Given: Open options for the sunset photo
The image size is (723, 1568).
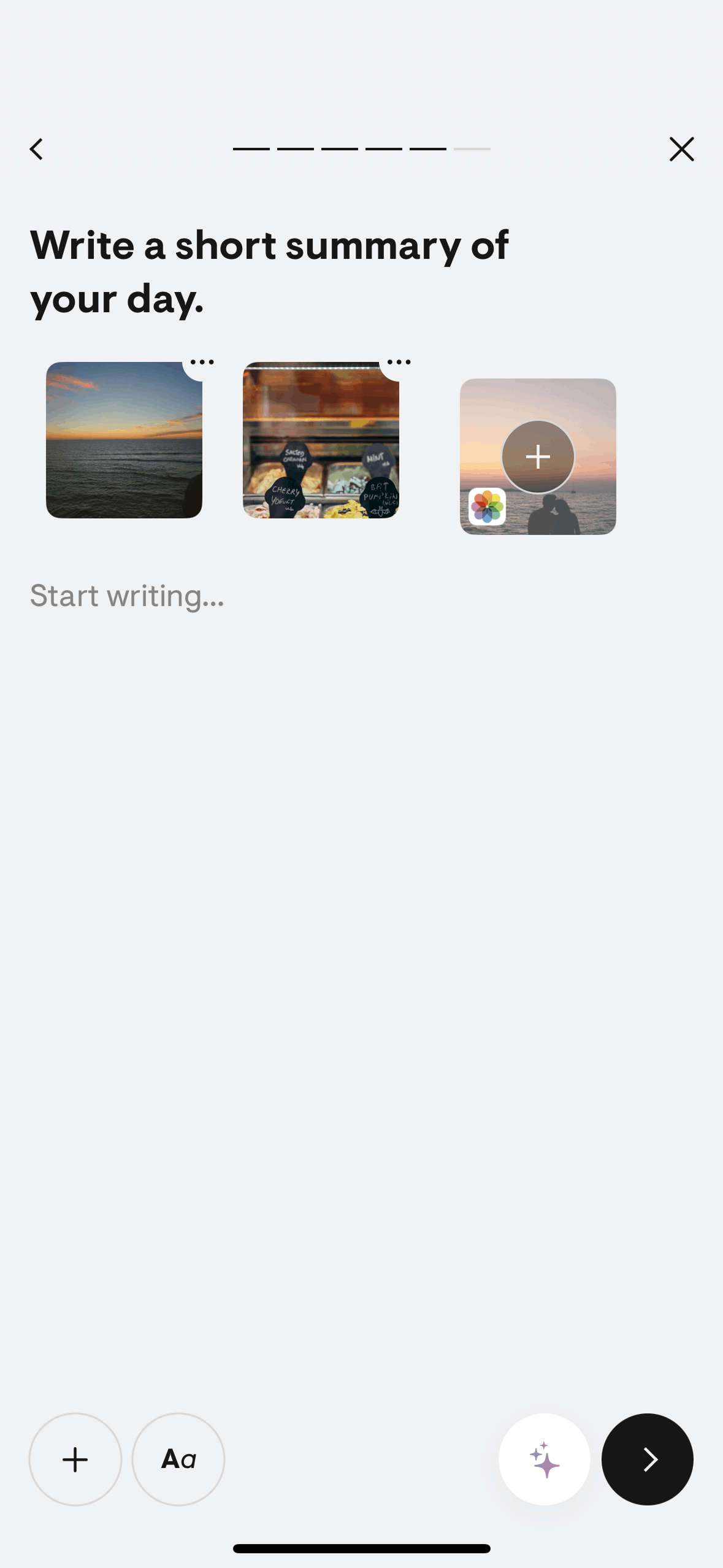Looking at the screenshot, I should pos(202,363).
